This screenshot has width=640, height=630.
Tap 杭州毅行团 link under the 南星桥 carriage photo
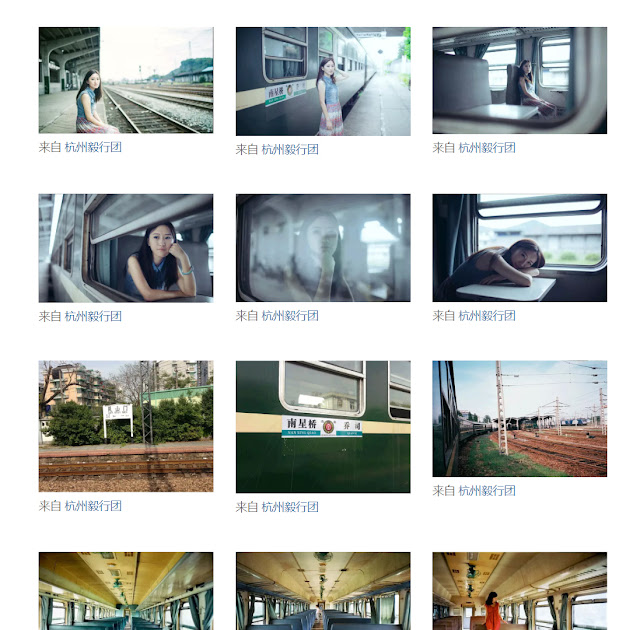tap(290, 507)
